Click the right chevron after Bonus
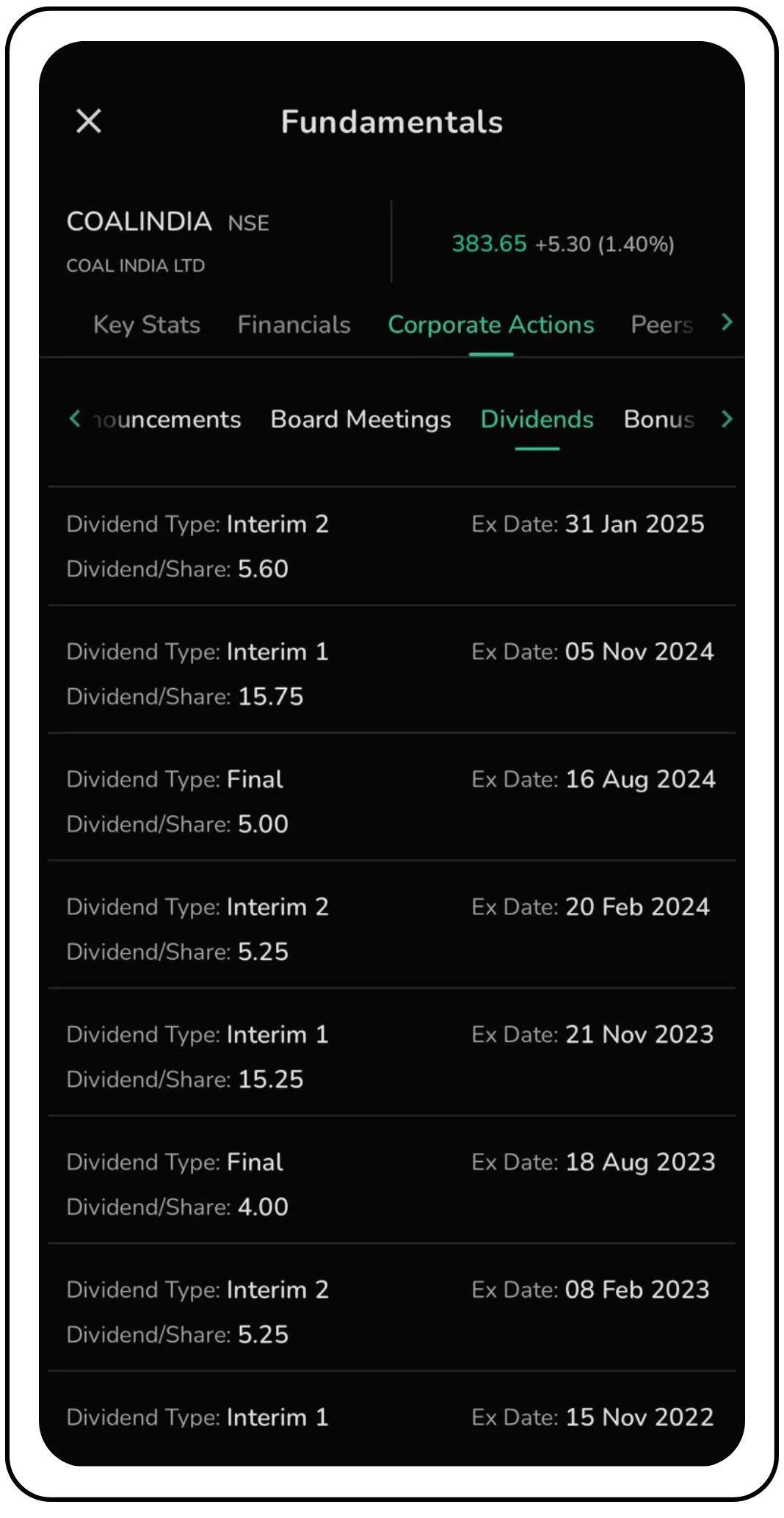 pyautogui.click(x=727, y=419)
